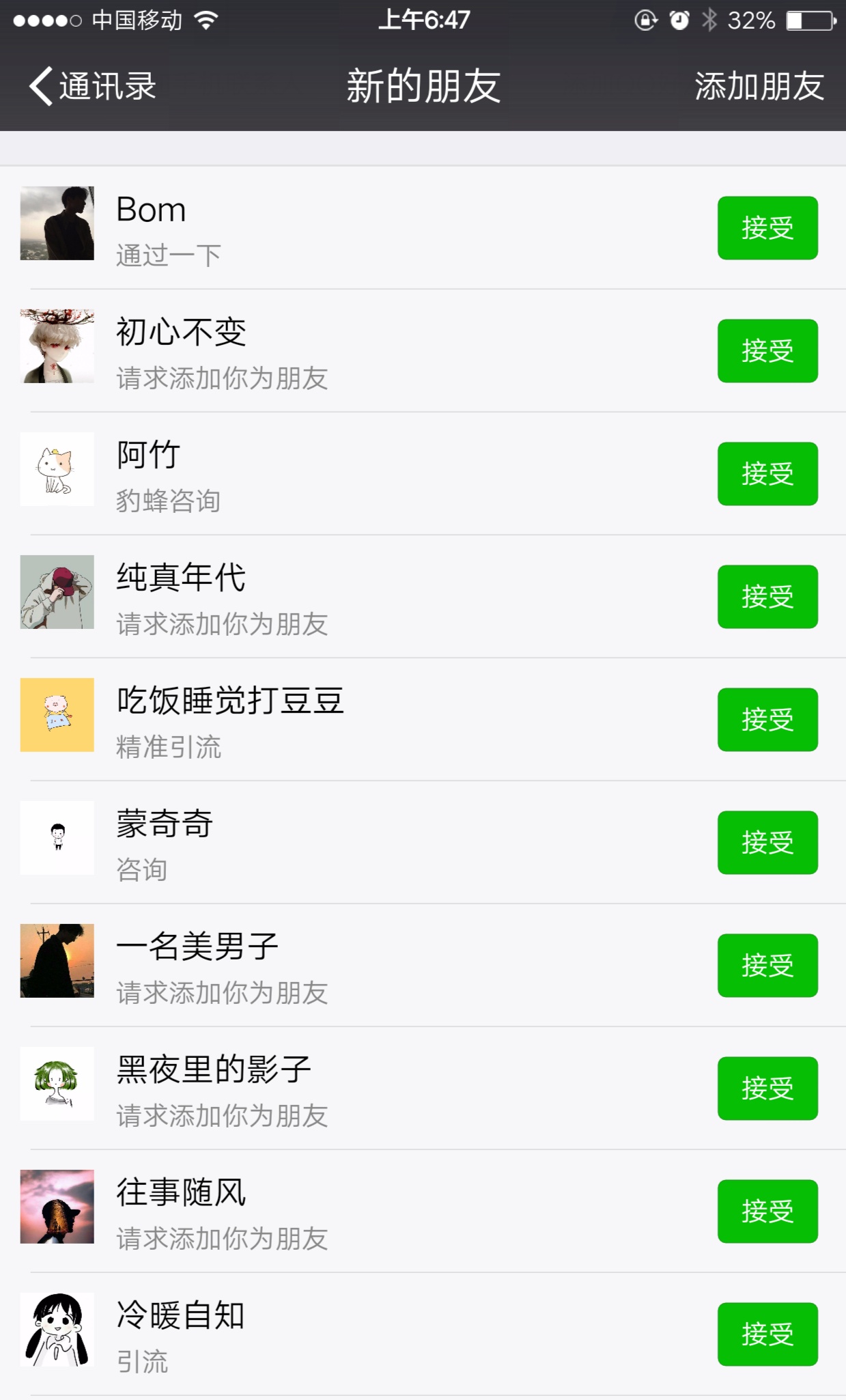Open 添加朋友 in top bar

click(759, 87)
